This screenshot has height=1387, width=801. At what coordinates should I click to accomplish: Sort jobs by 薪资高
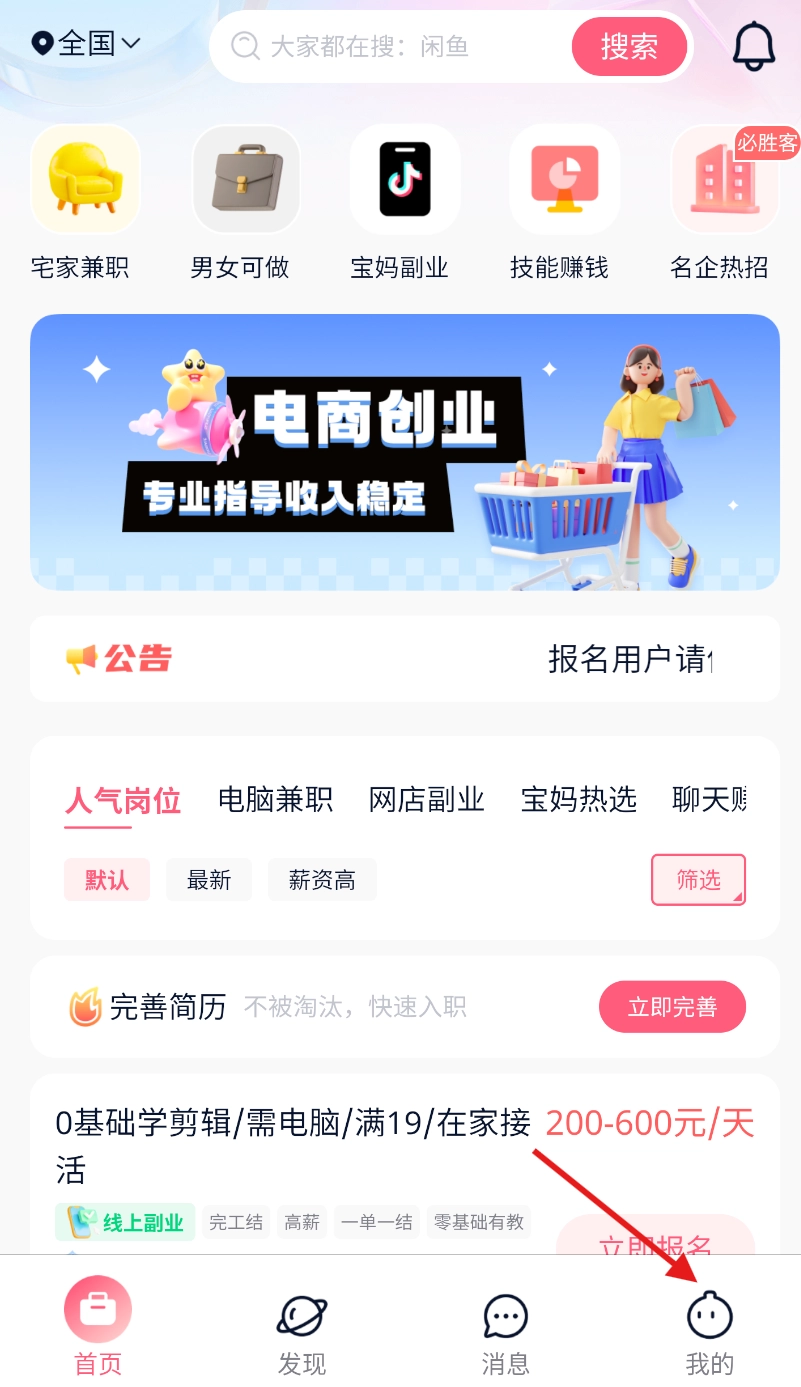[322, 880]
